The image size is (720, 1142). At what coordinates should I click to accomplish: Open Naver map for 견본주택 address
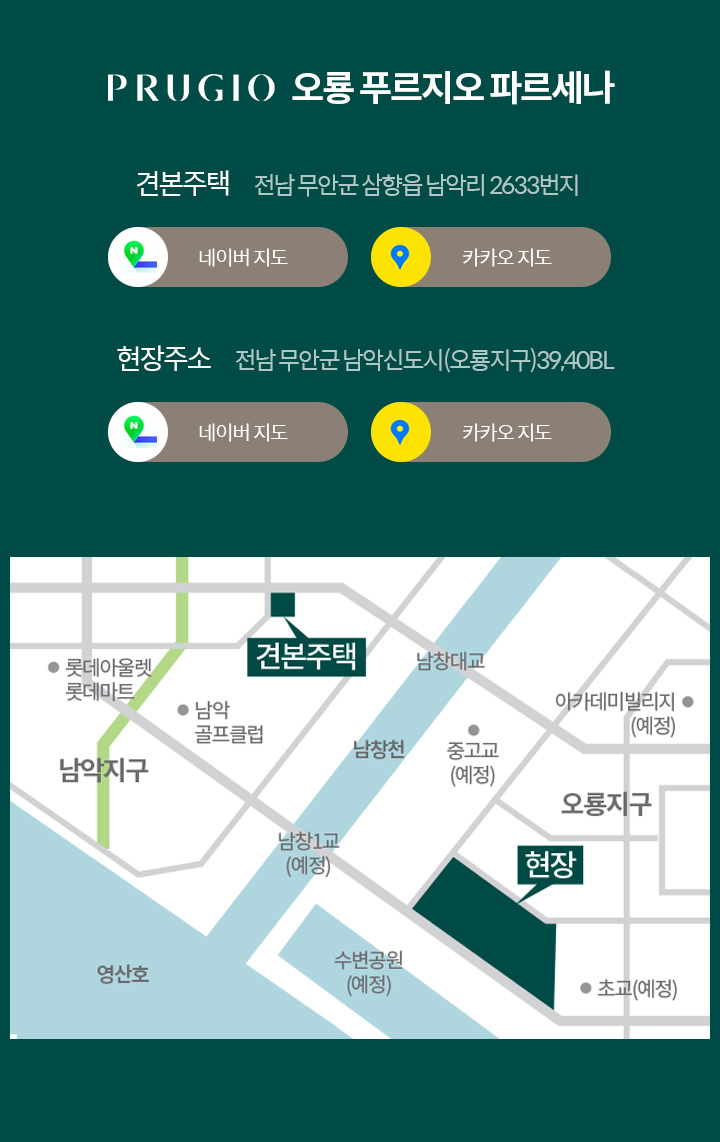228,257
